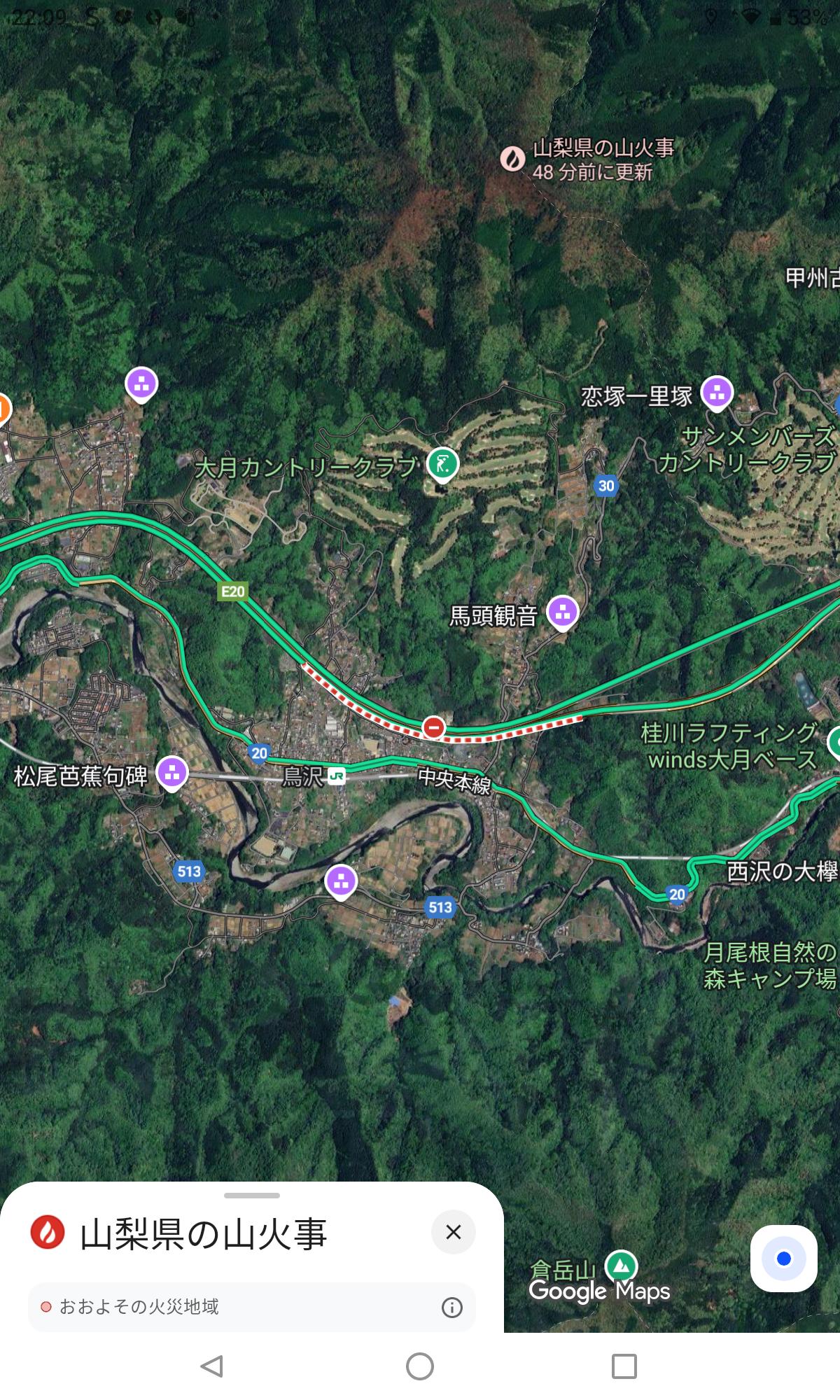Open the 恋塚一里塚 landmark pin
The height and width of the screenshot is (1400, 840).
(717, 393)
